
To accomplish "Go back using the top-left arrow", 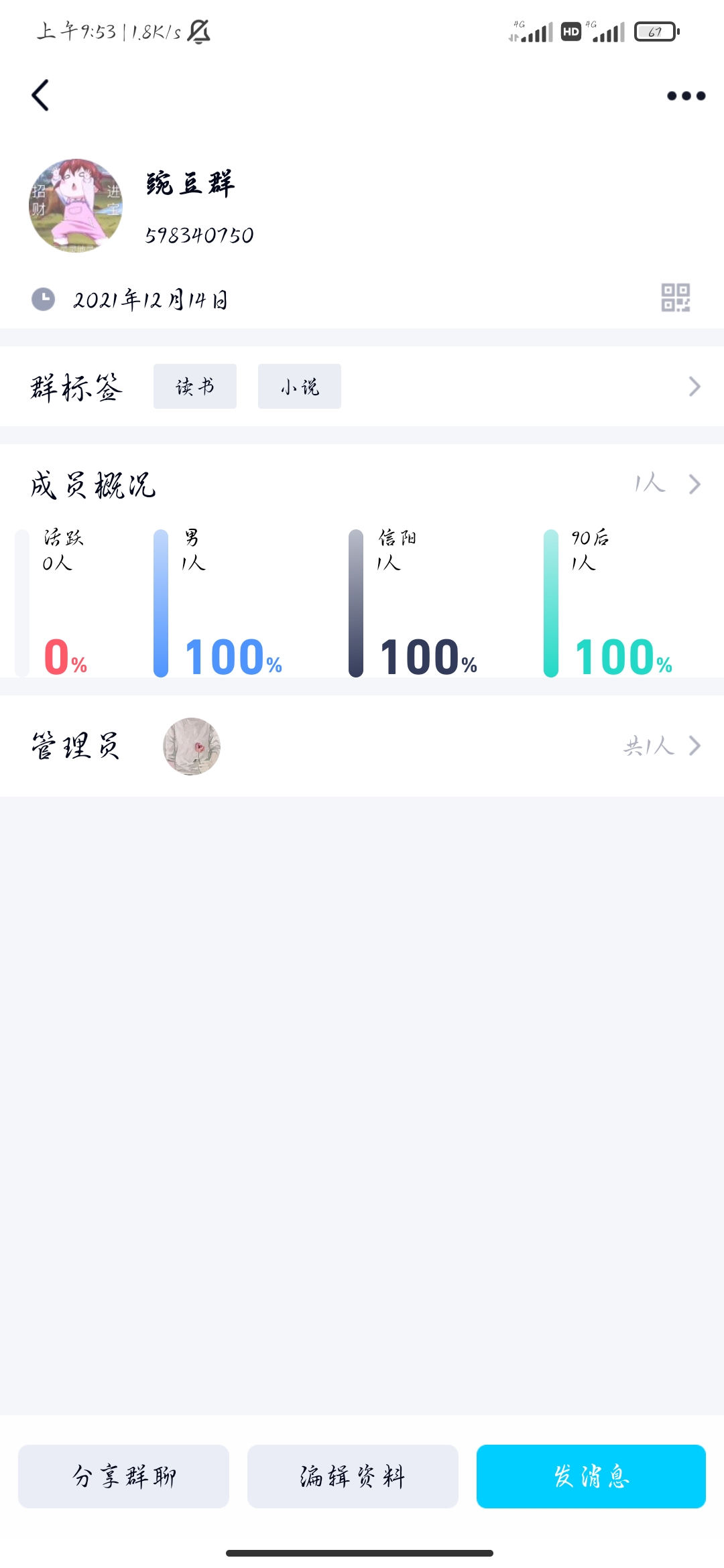I will click(40, 95).
